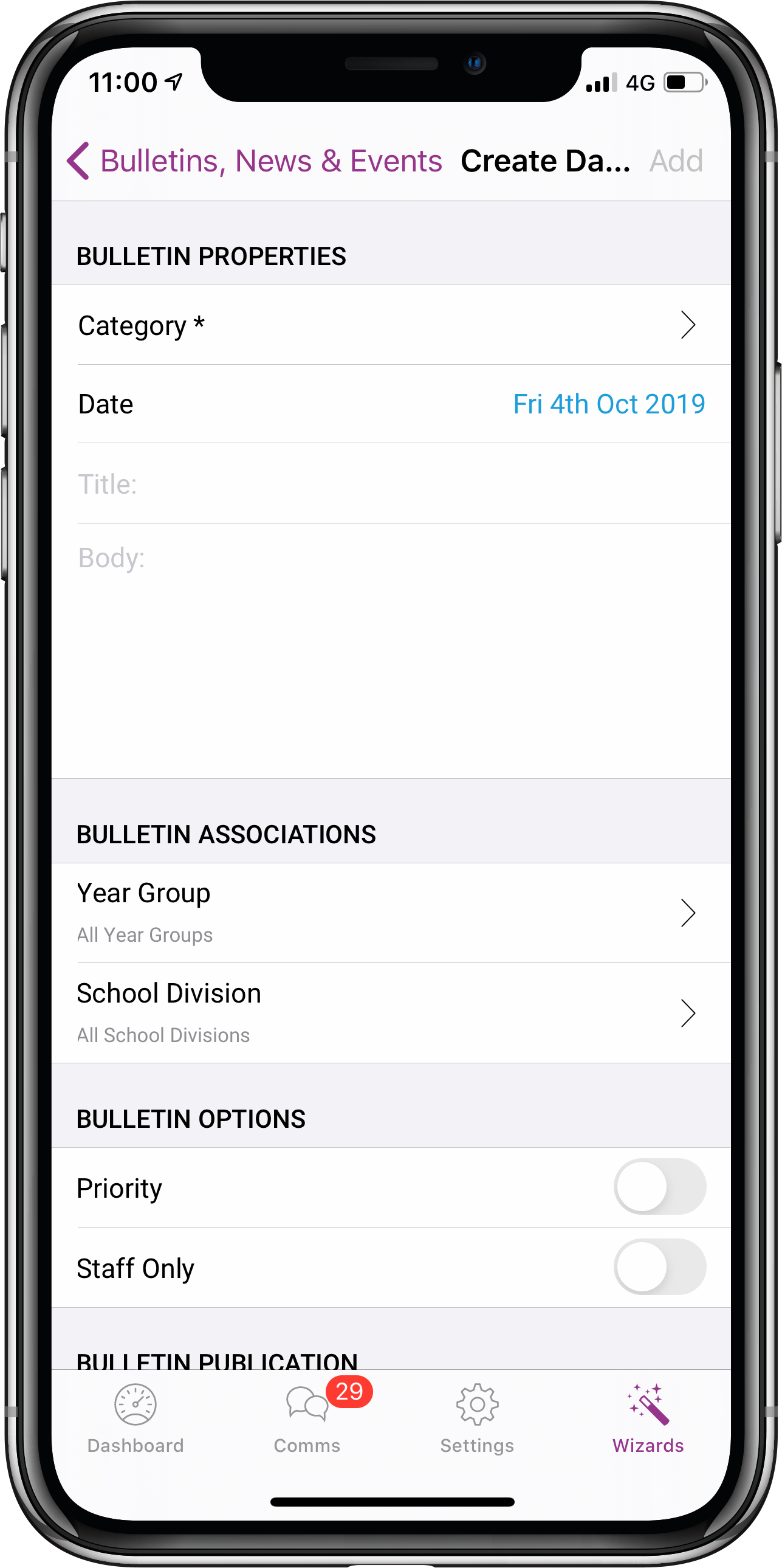This screenshot has height=1568, width=782.
Task: Open School Division selection
Action: click(x=391, y=1014)
